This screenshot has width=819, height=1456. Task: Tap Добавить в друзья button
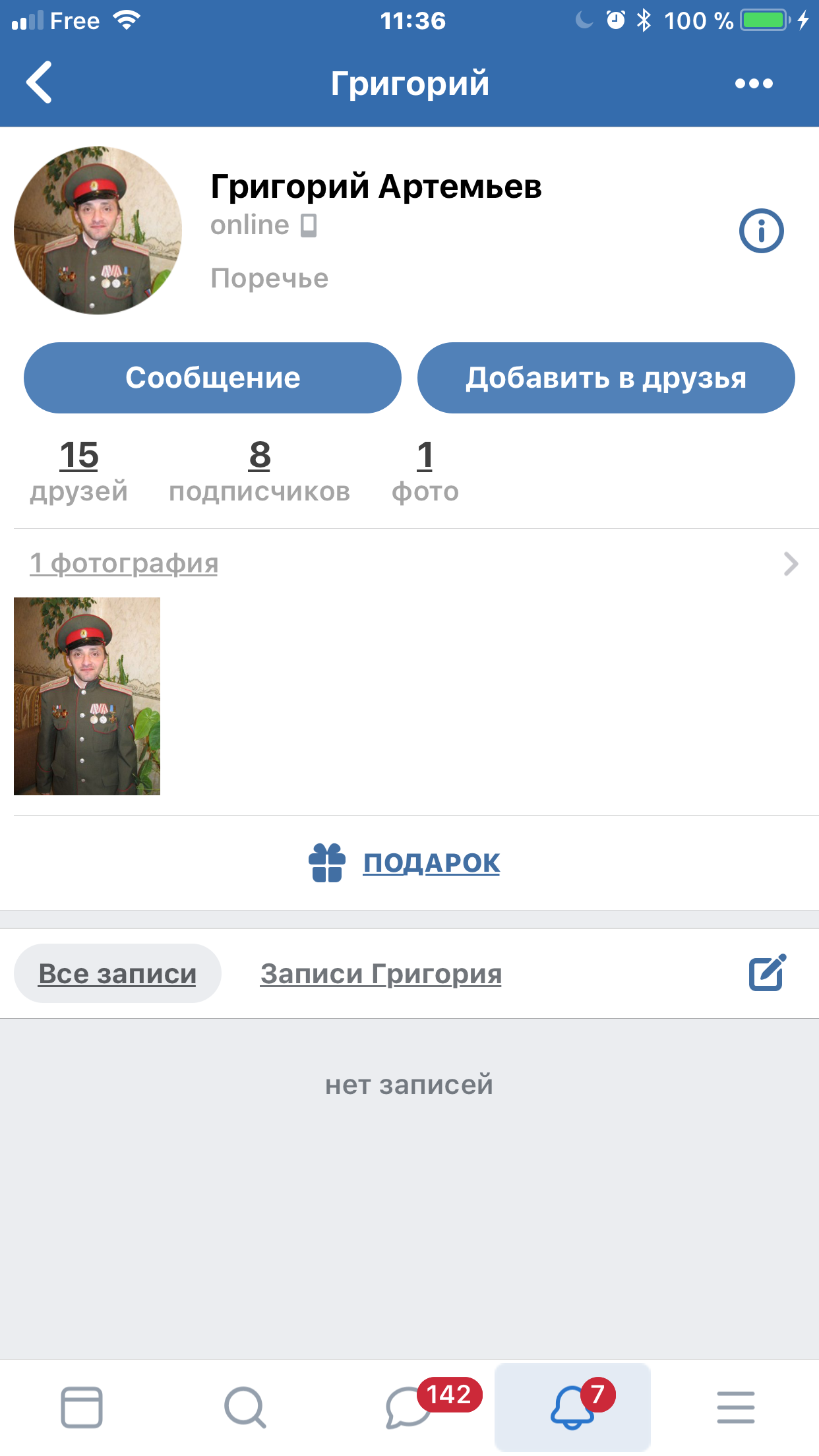(605, 378)
